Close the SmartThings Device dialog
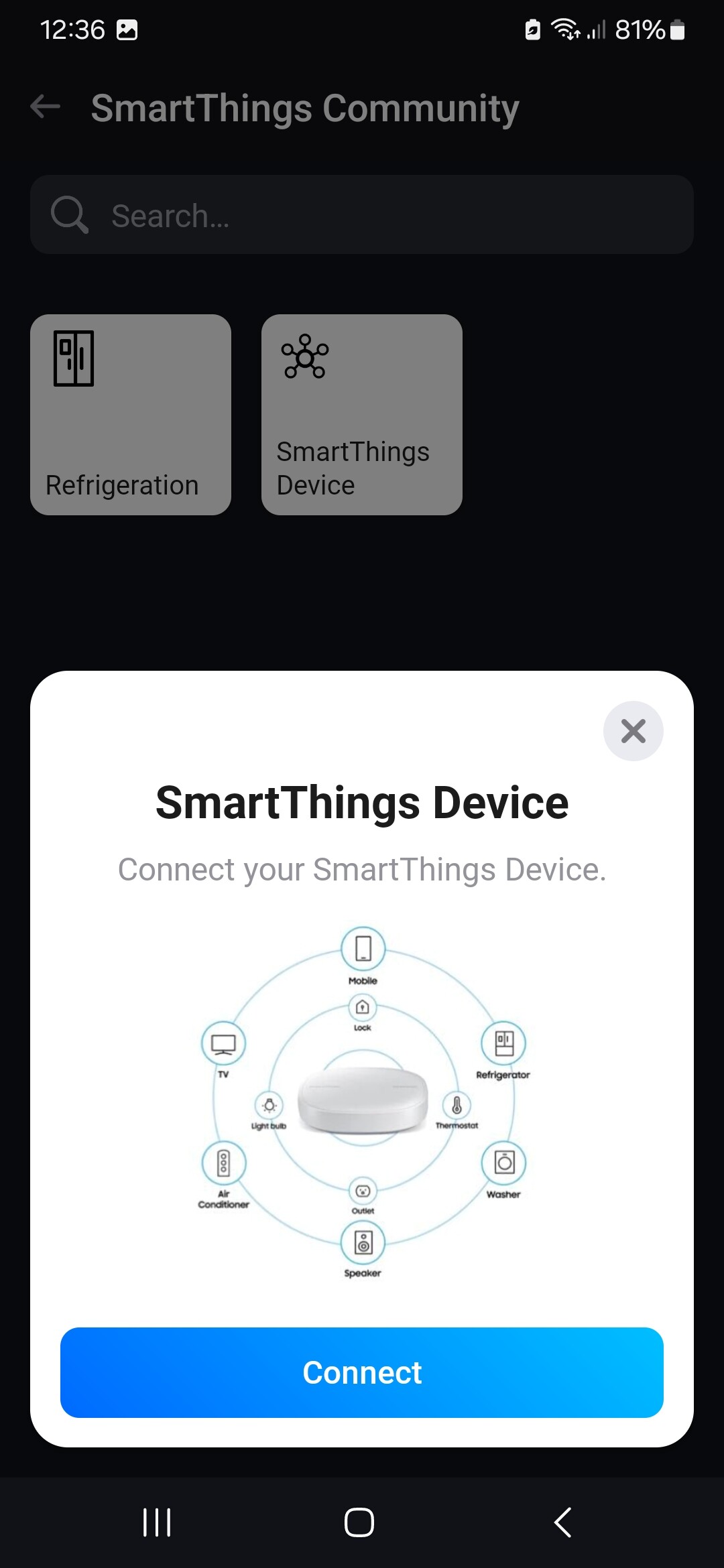 pyautogui.click(x=633, y=730)
